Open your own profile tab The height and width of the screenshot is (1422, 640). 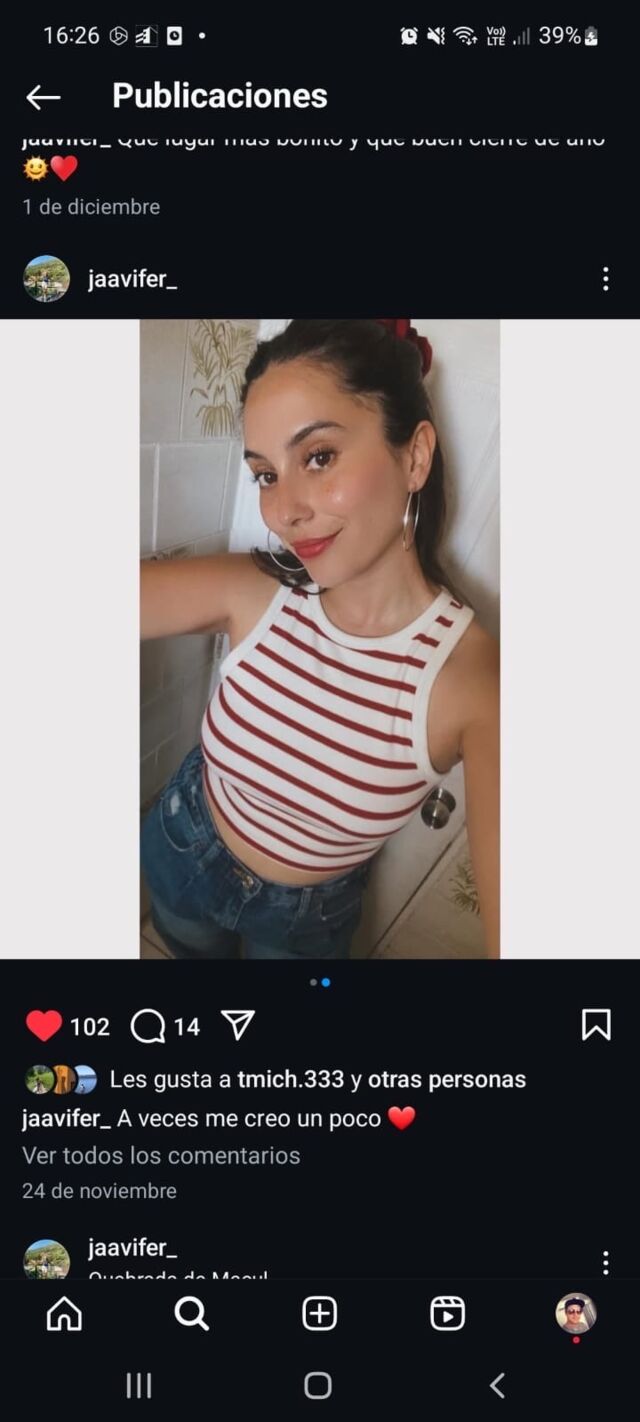coord(575,1314)
